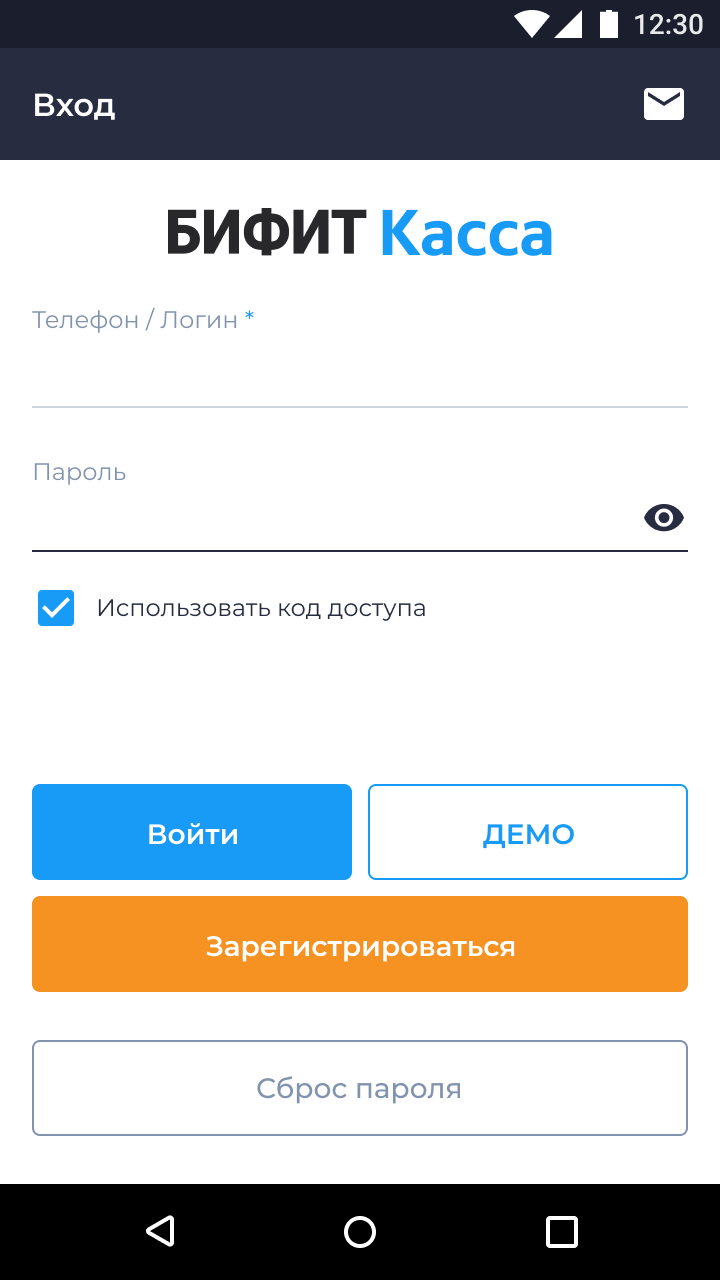Launch the ДЕМО mode

point(528,832)
